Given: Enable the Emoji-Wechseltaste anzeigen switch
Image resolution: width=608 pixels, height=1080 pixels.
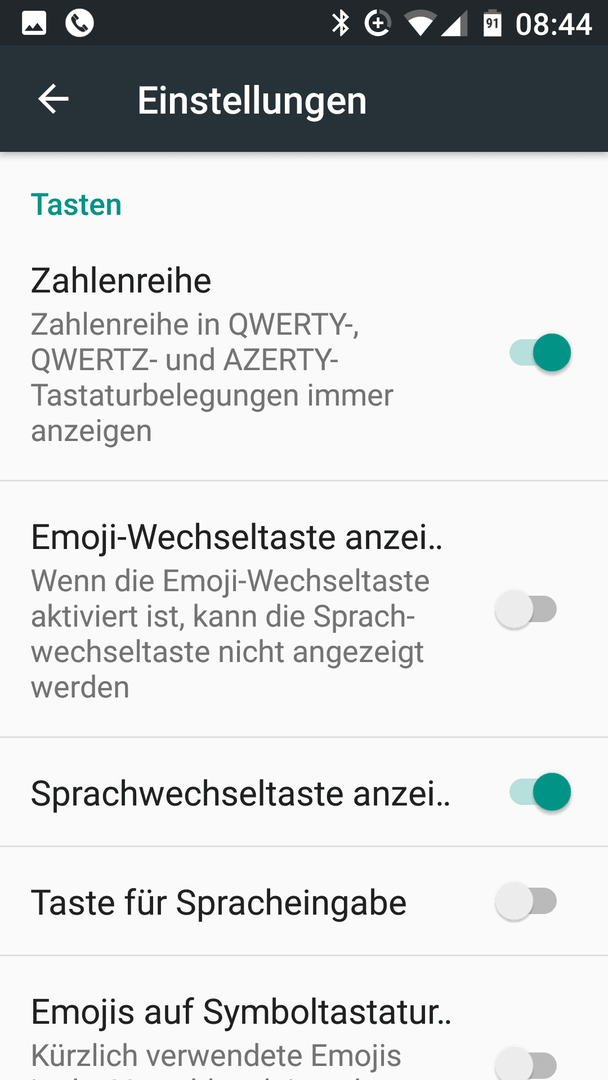Looking at the screenshot, I should (526, 610).
